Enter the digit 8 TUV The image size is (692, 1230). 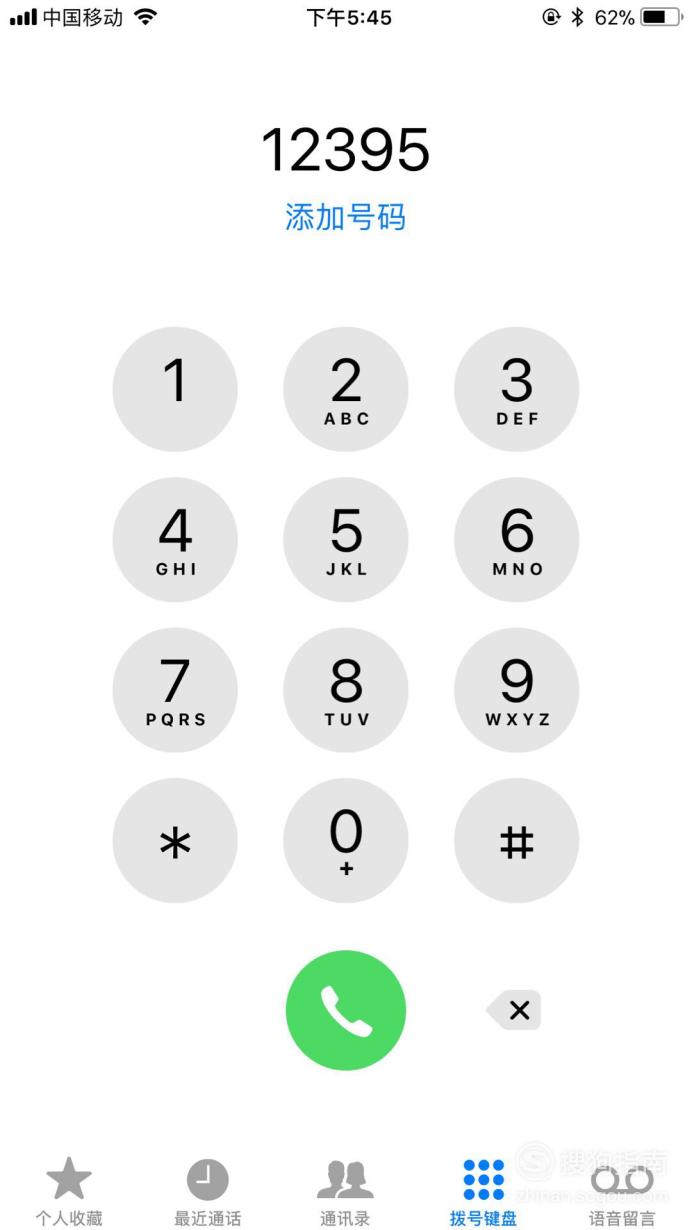pyautogui.click(x=346, y=690)
